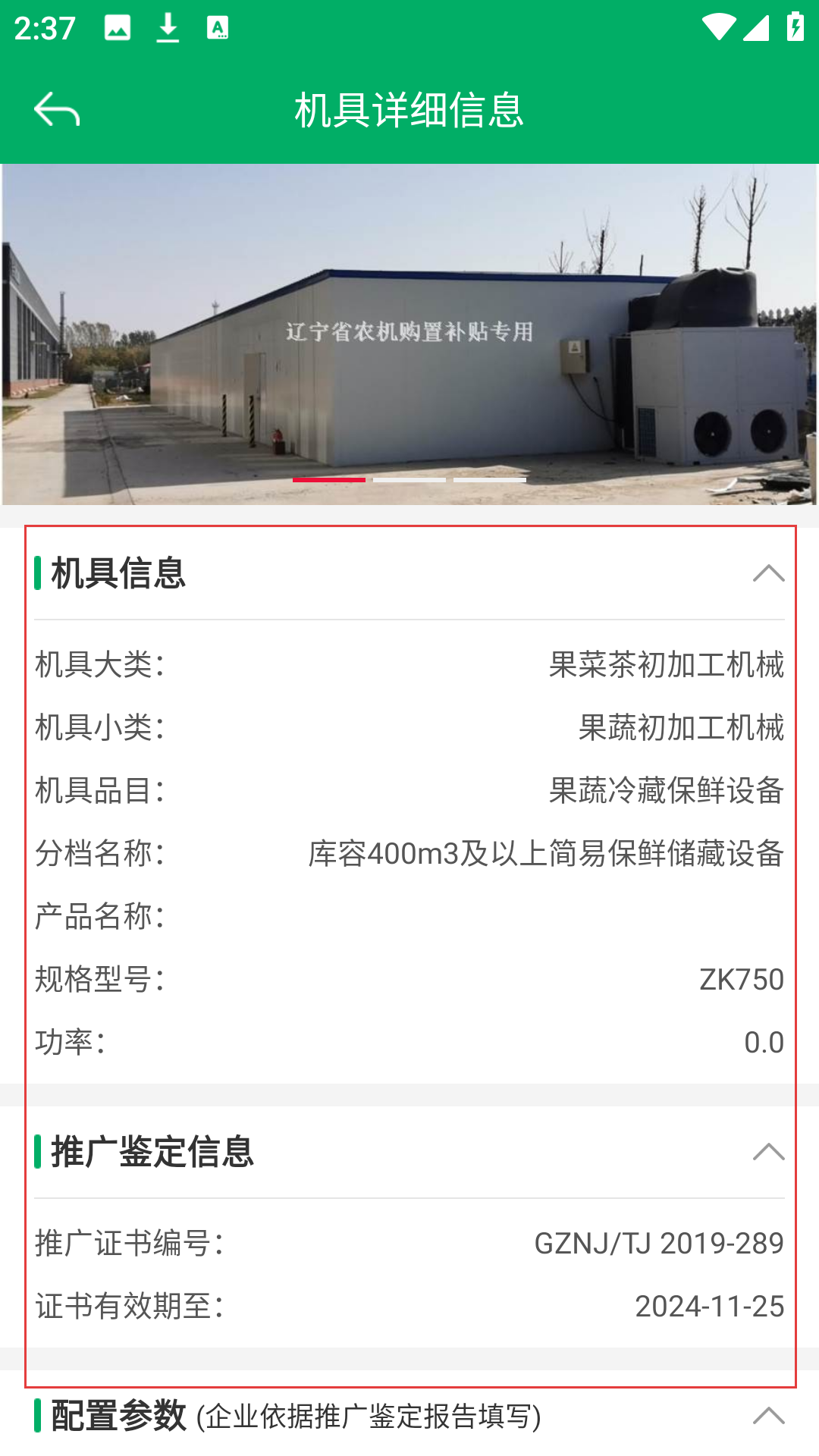The width and height of the screenshot is (819, 1456).
Task: Open the machine photo in the banner
Action: [x=409, y=334]
